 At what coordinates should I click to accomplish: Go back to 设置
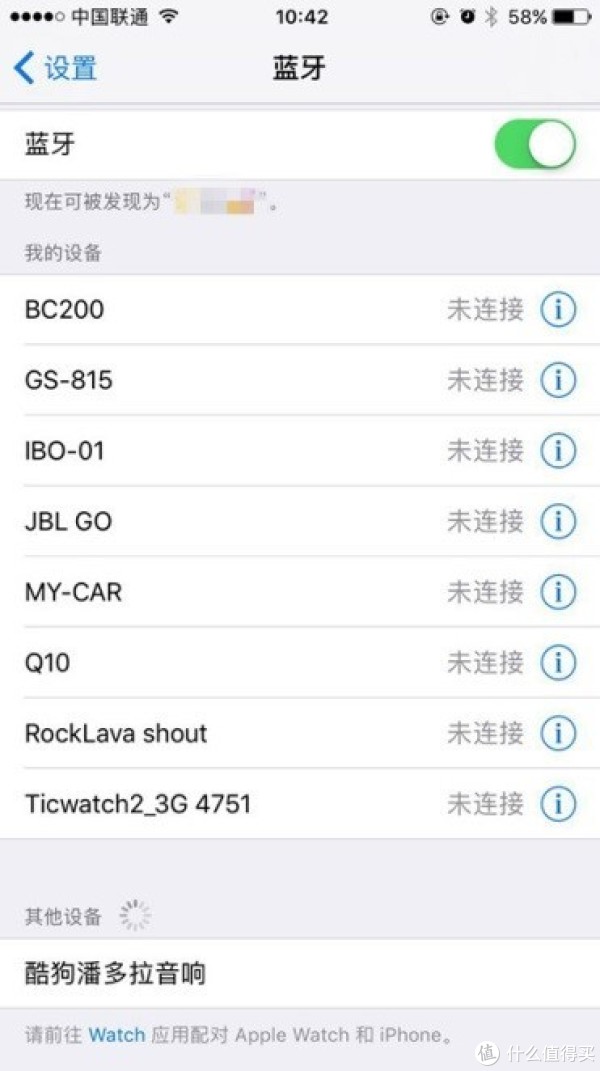click(55, 69)
